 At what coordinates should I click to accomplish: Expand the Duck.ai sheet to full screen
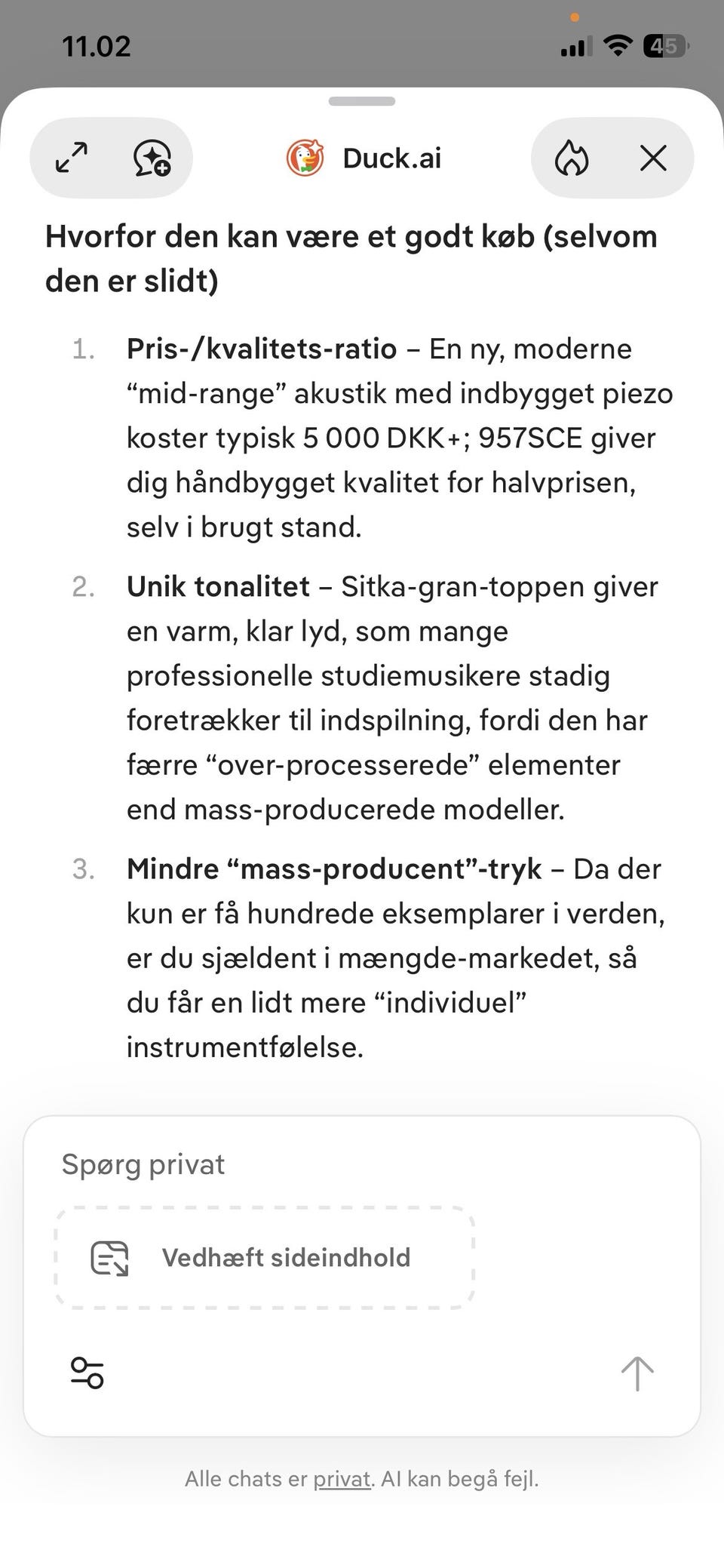[x=72, y=158]
